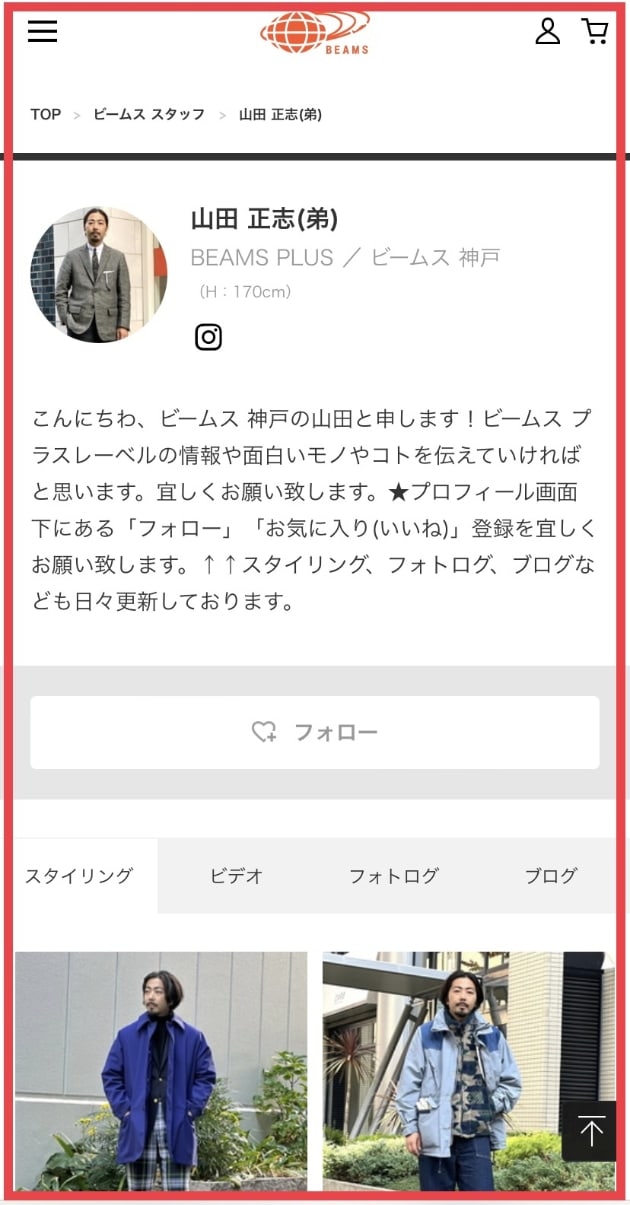Open the shopping cart
This screenshot has height=1205, width=630.
point(595,32)
